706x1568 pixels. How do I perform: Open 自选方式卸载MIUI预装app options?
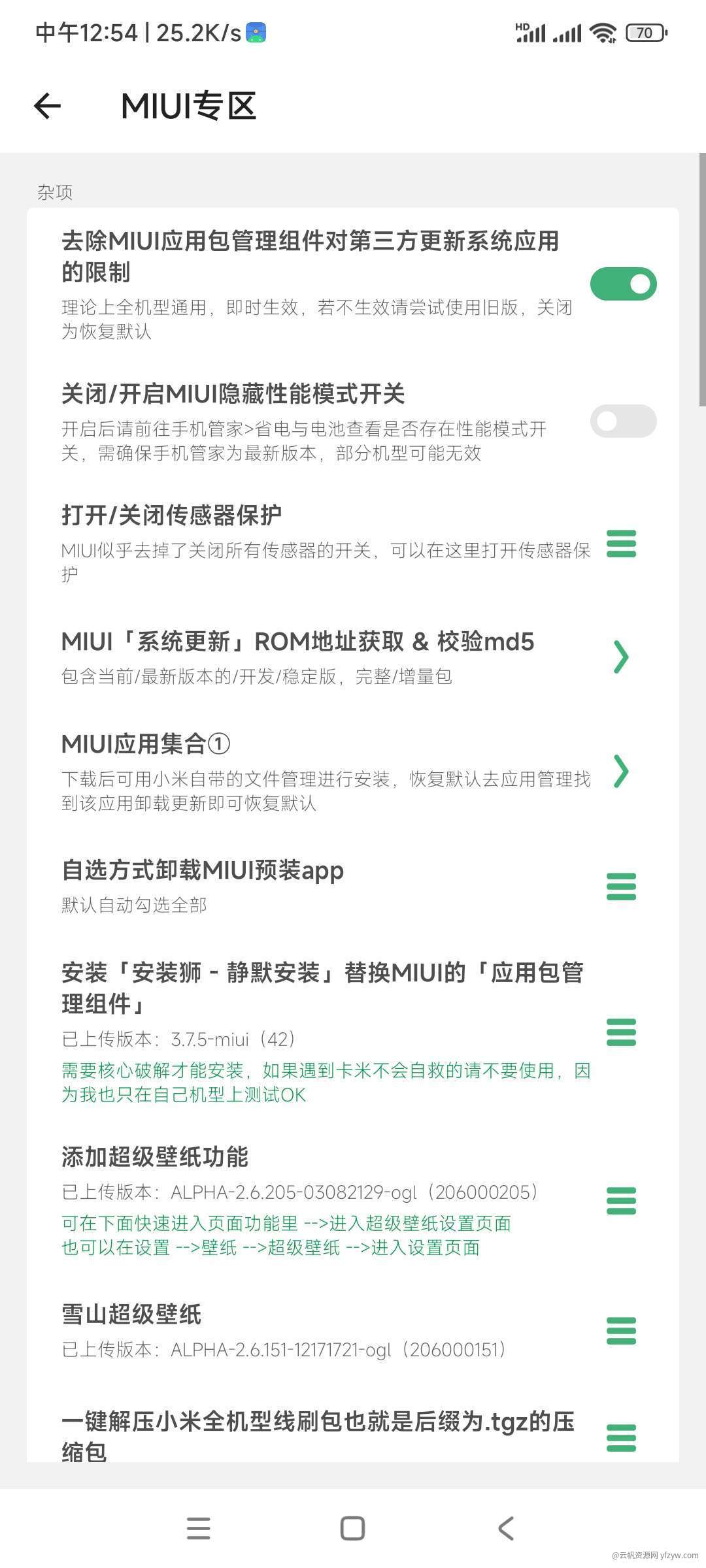621,887
